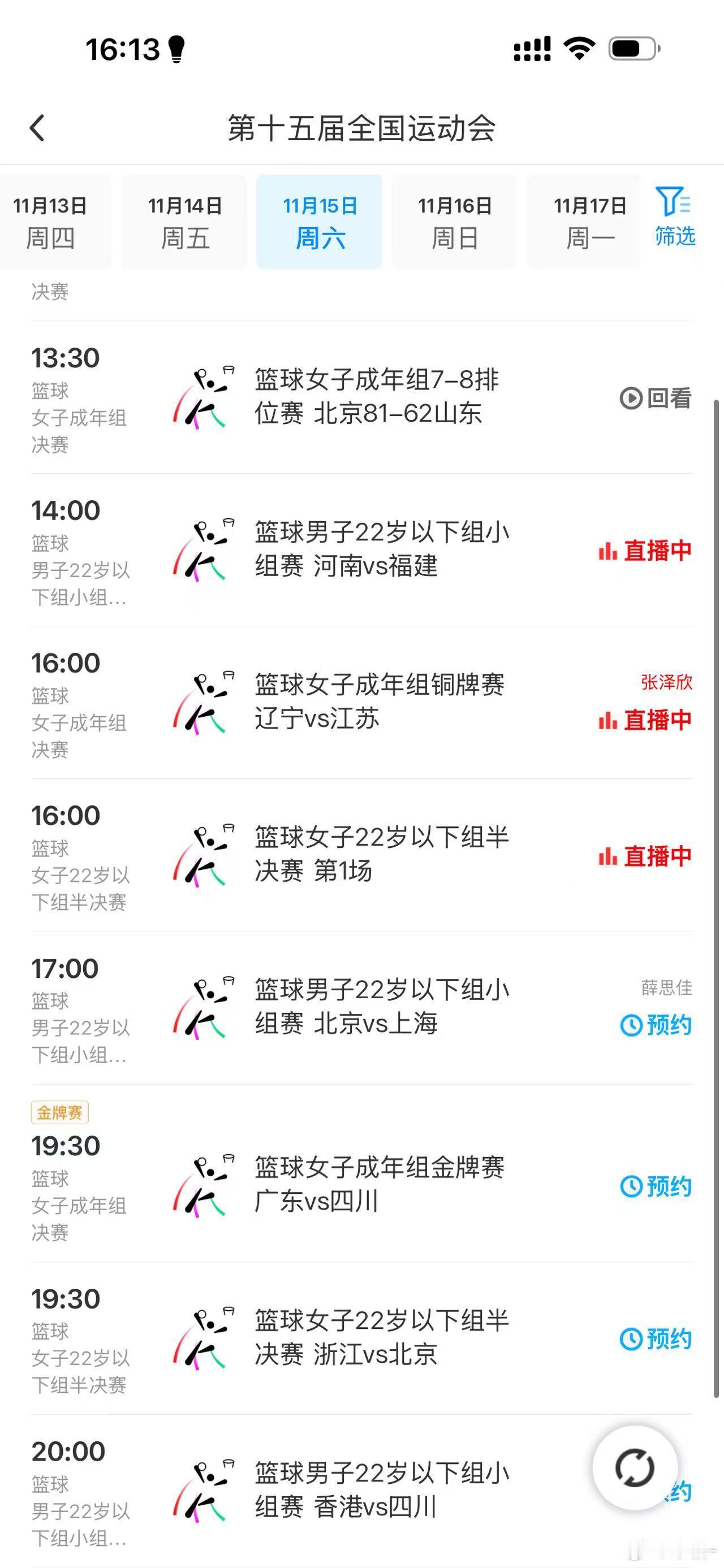Select the 11月16日 周日 date option
The image size is (724, 1568).
tap(454, 221)
